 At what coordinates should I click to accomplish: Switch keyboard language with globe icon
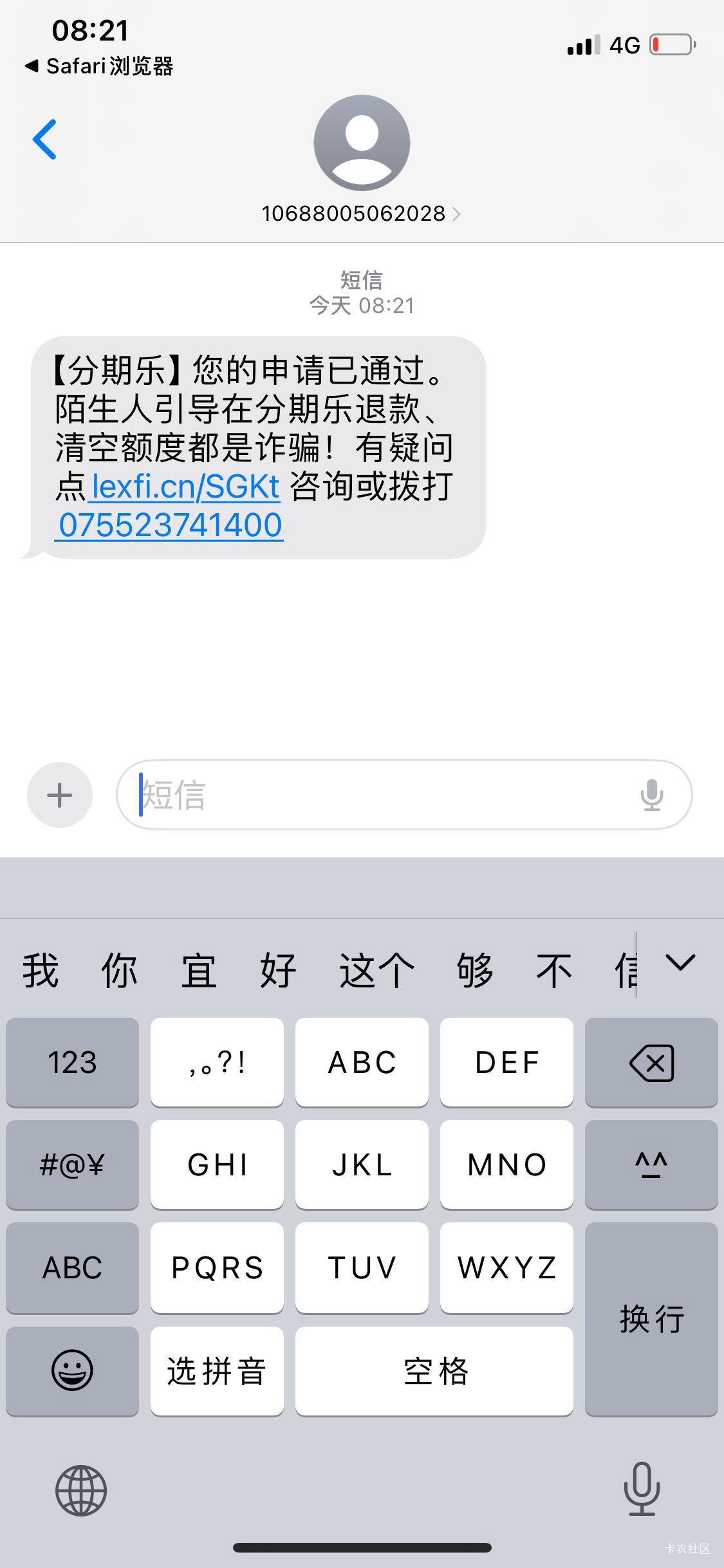[x=80, y=1491]
